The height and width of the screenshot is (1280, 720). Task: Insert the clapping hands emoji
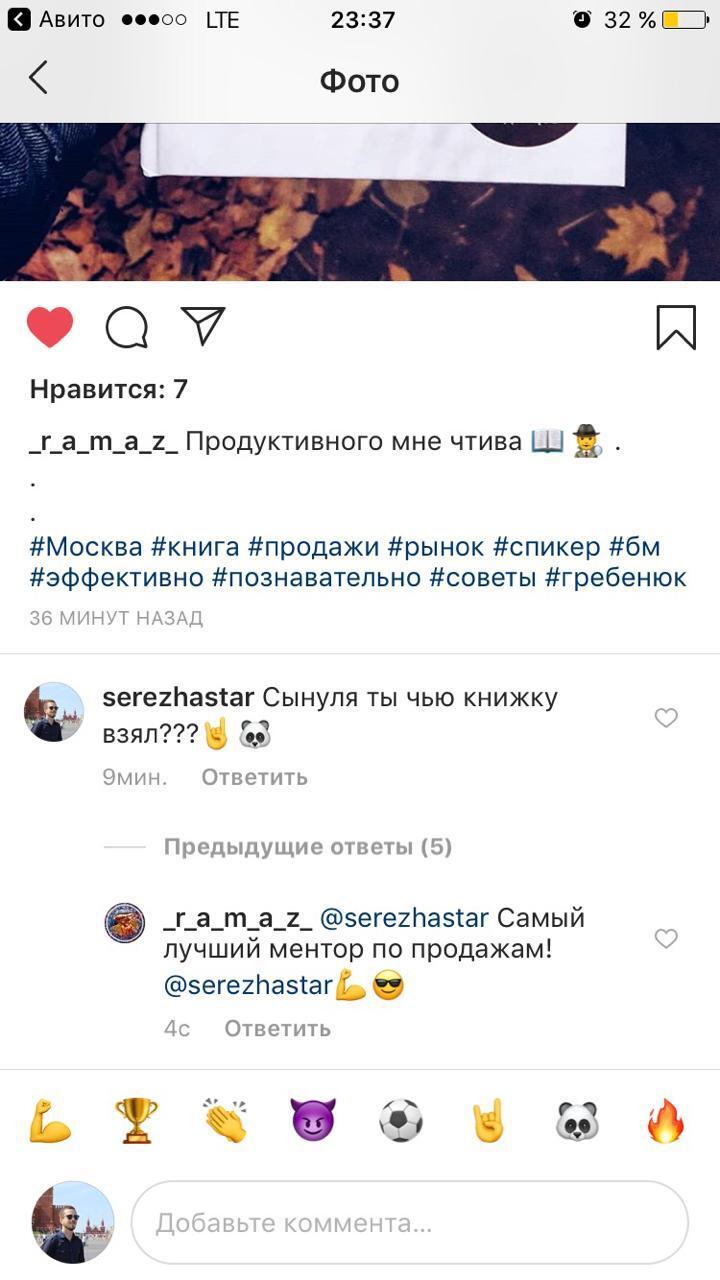(x=225, y=1121)
